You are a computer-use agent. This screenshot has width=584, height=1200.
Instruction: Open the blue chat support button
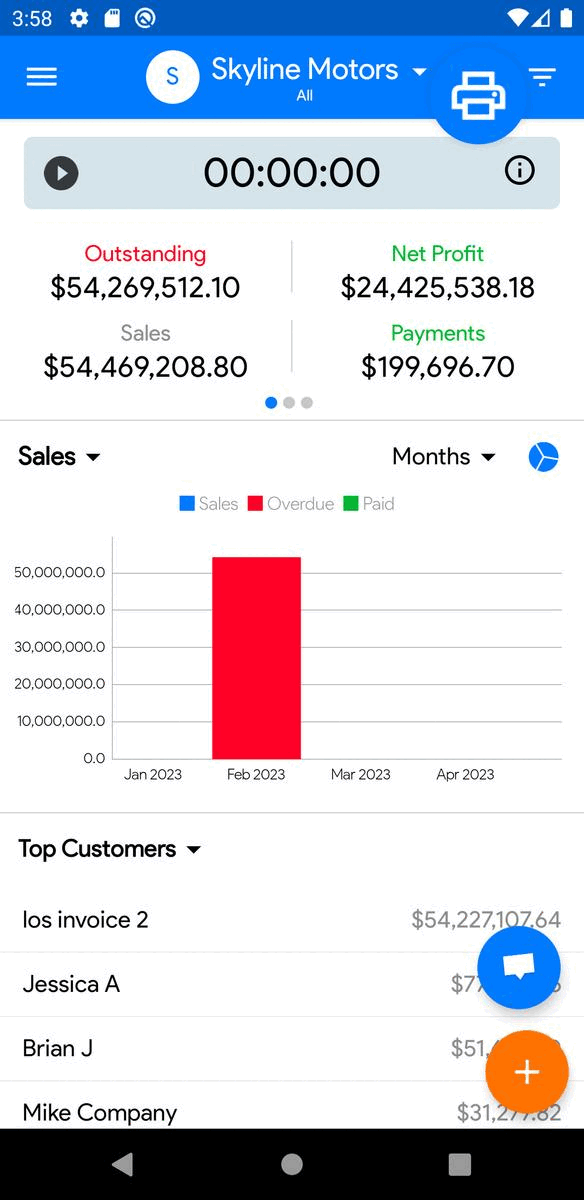519,967
